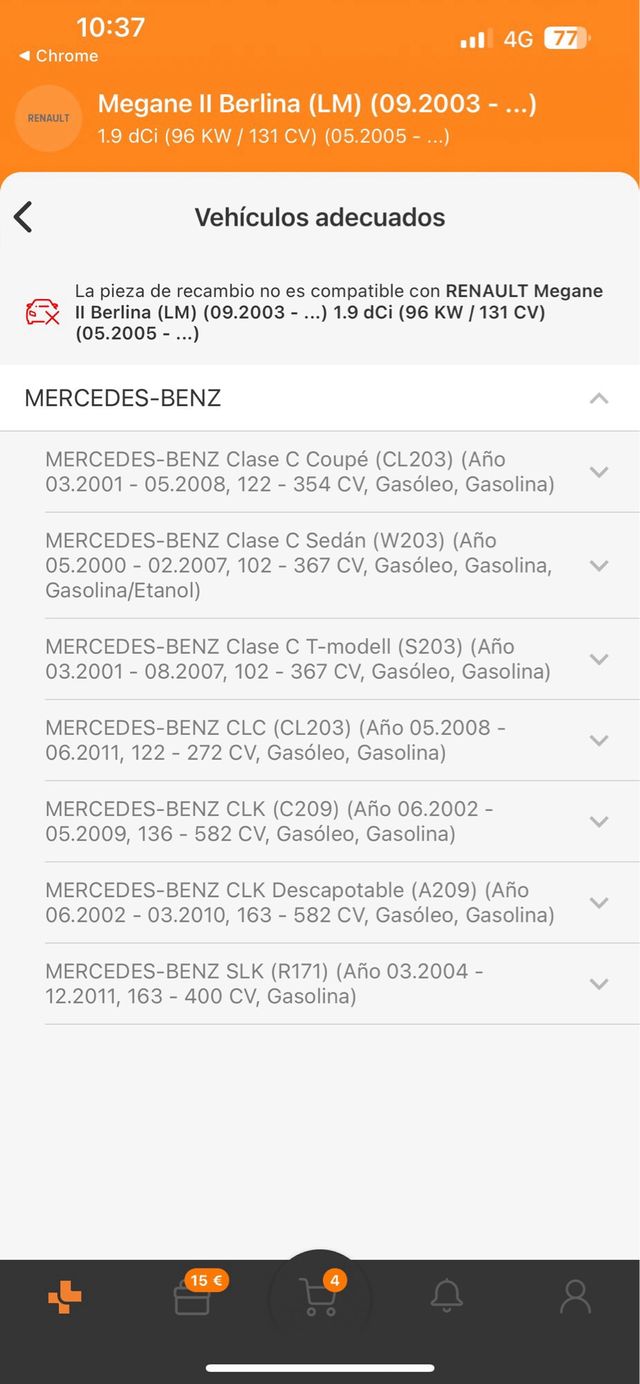
Task: Expand the CLC (CL203) row
Action: (x=599, y=740)
